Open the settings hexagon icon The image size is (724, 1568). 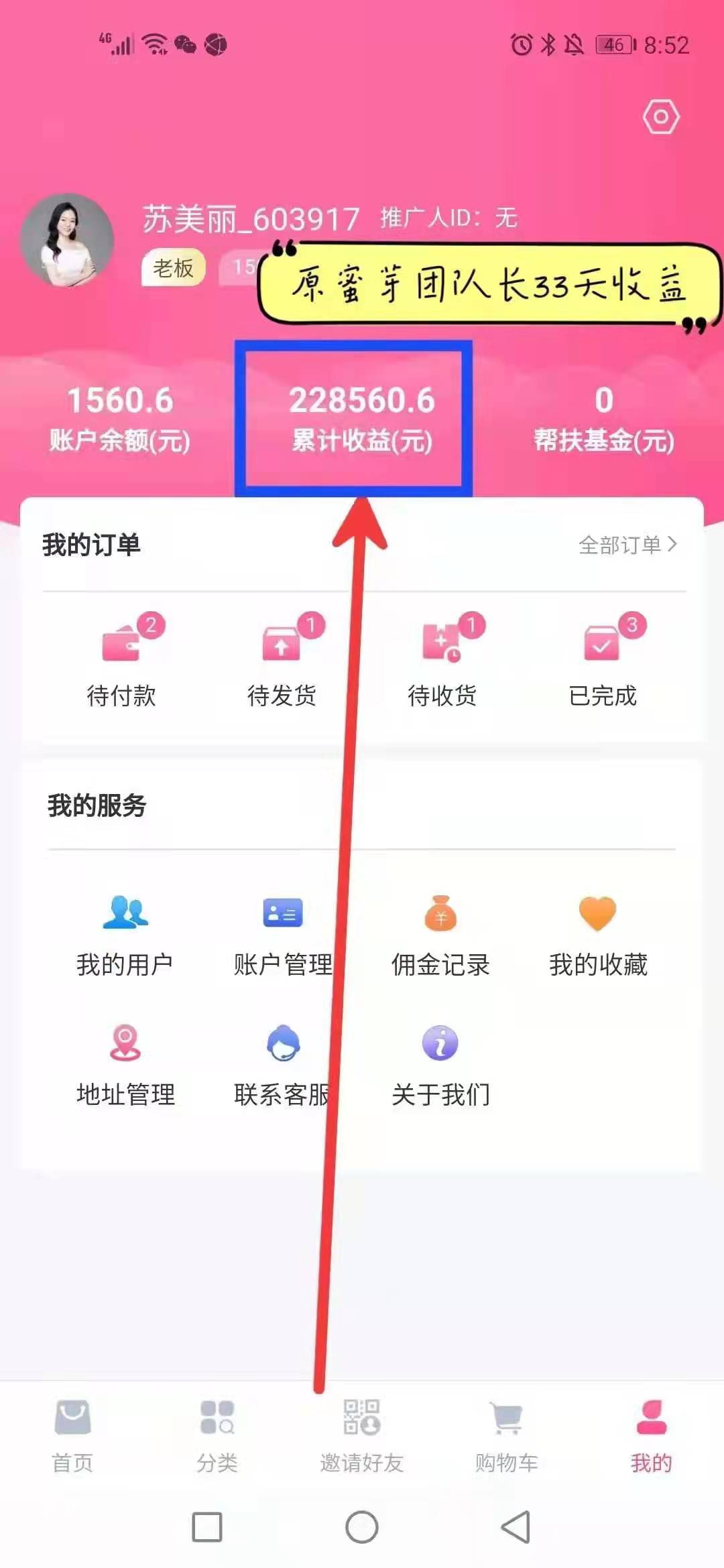pyautogui.click(x=661, y=117)
